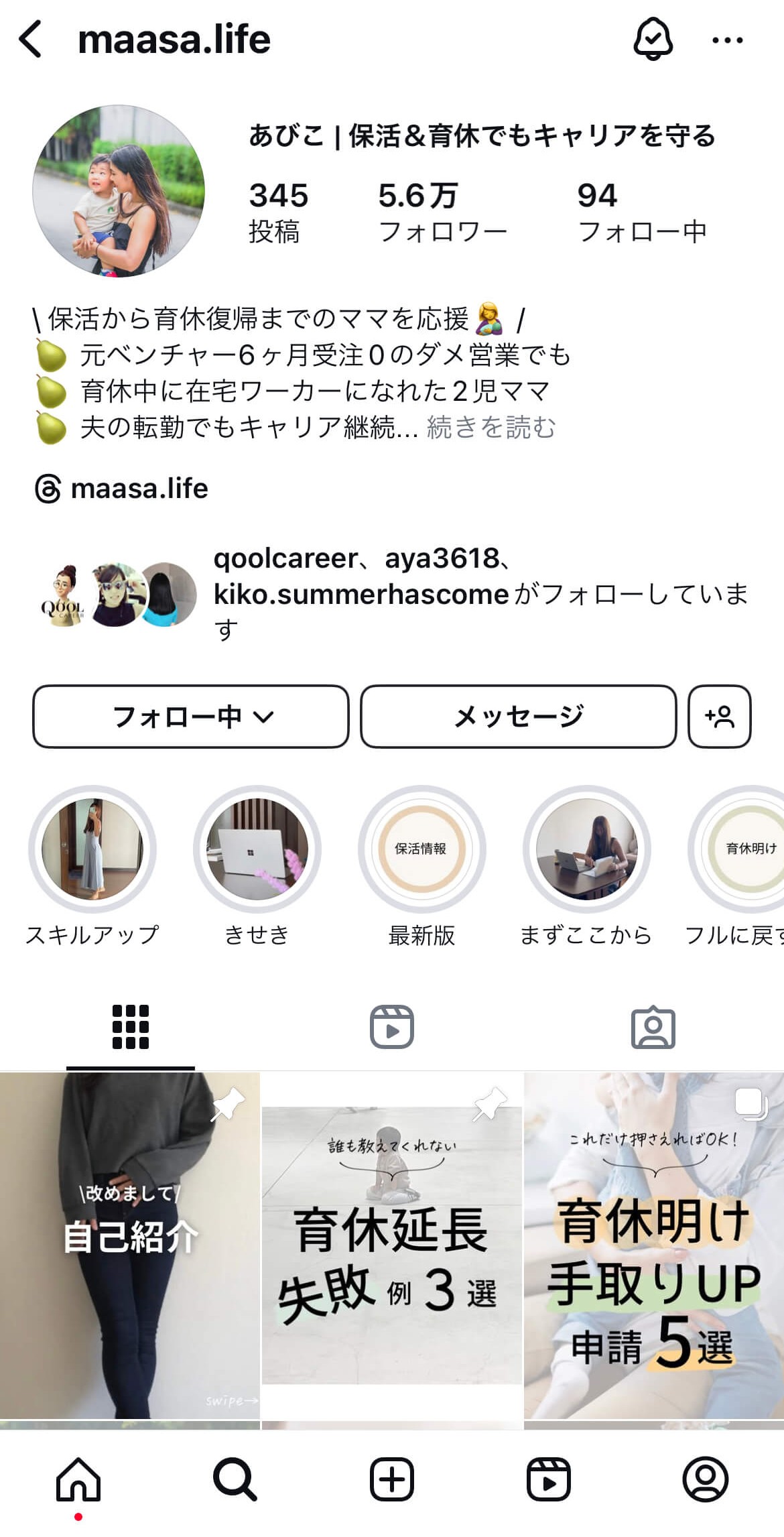Open the pinned 自己紹介 post
Screen dimensions: 784x1537
pyautogui.click(x=130, y=1247)
